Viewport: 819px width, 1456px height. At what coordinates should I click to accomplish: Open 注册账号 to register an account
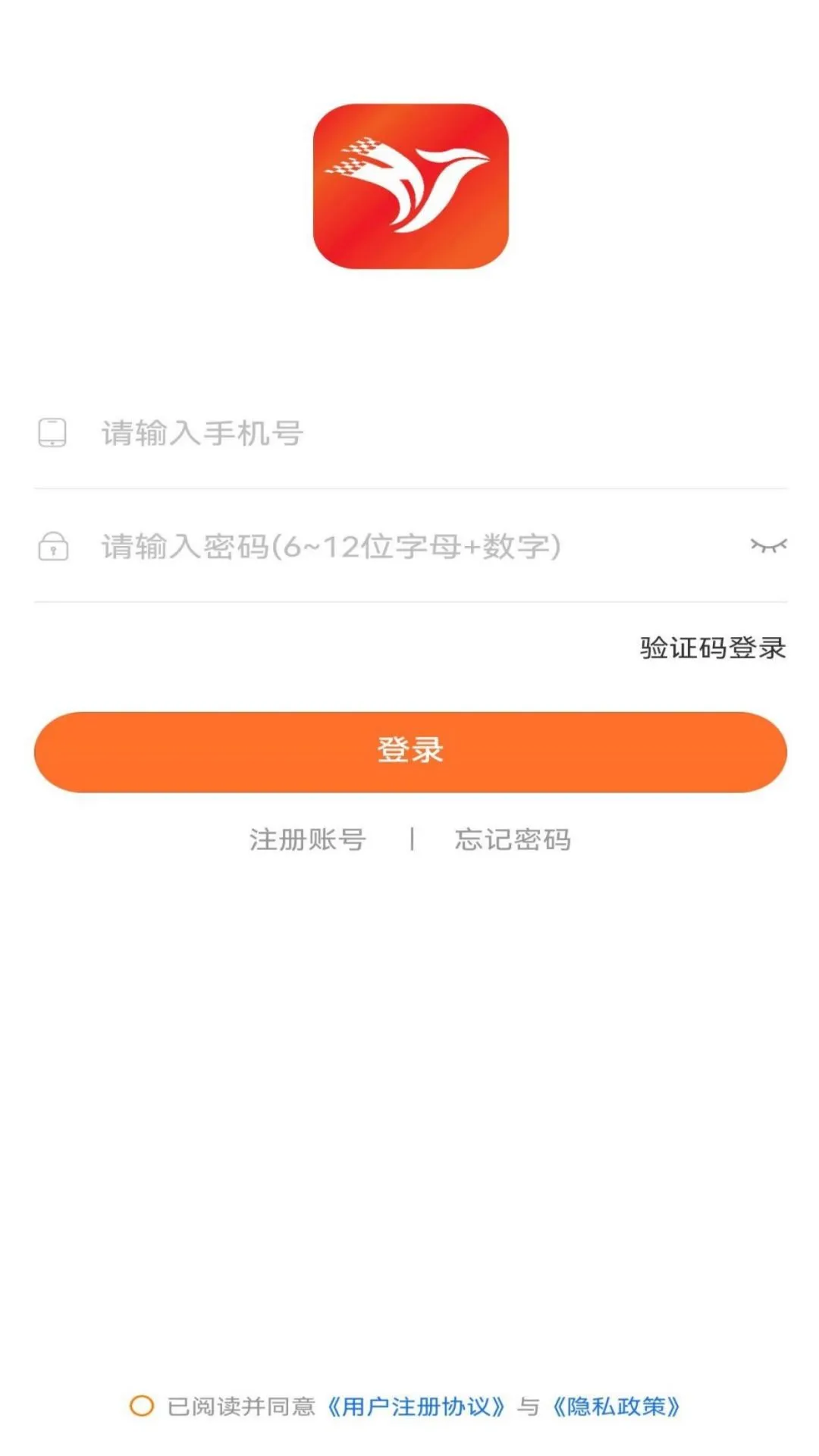click(x=306, y=839)
